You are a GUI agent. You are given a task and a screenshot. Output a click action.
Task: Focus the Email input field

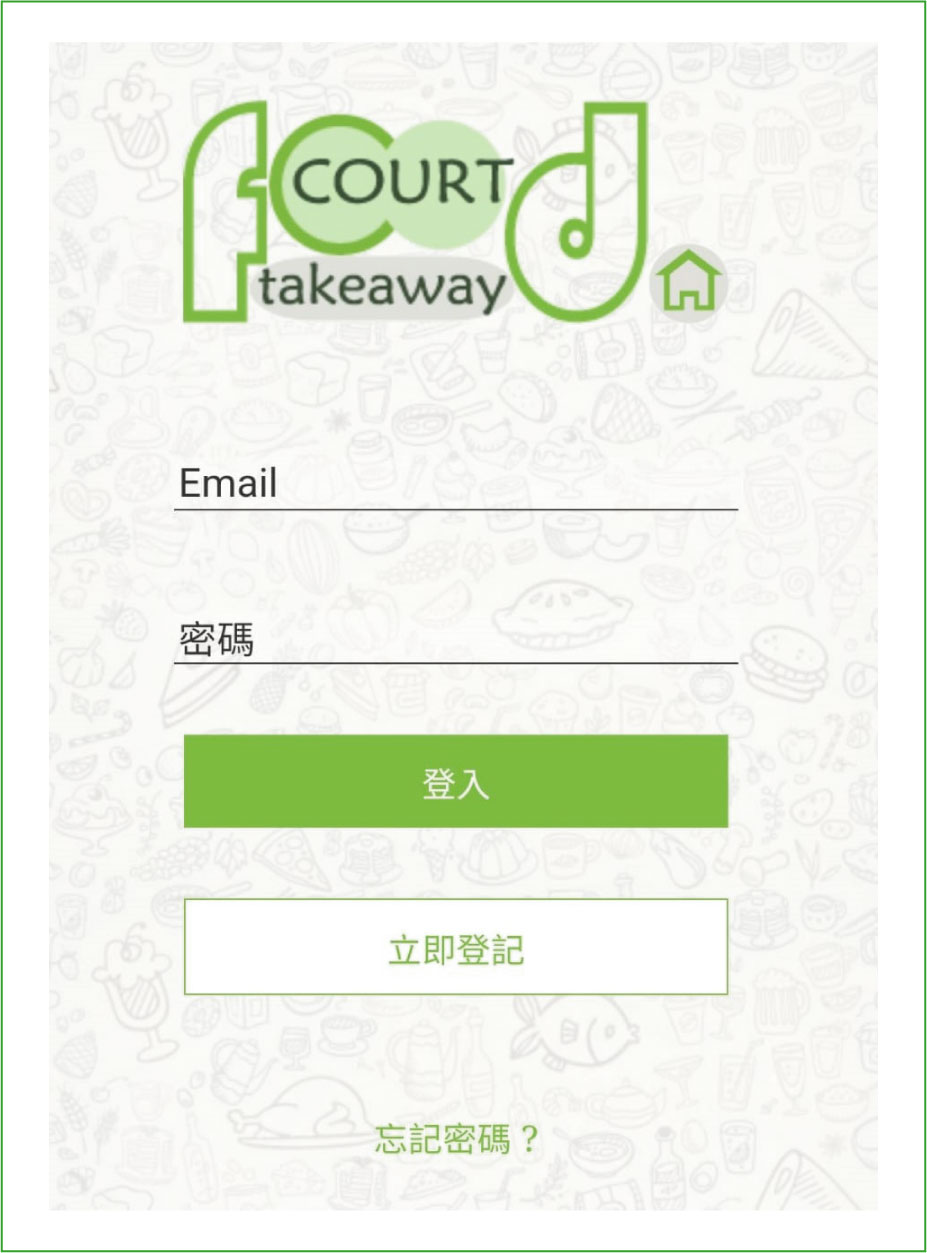point(456,484)
